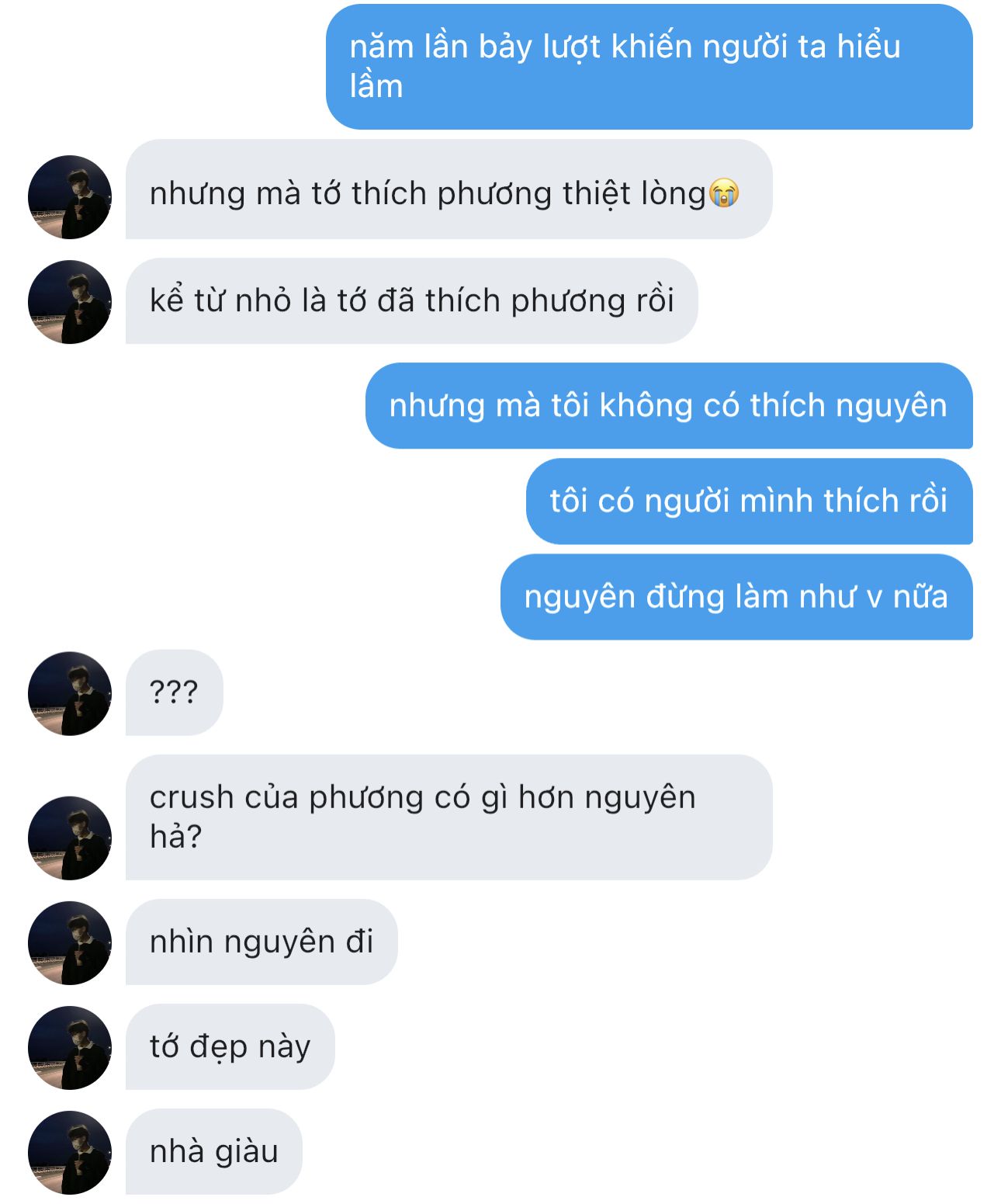
Task: Open sender's avatar beside "nhà giàu" message
Action: point(70,1152)
